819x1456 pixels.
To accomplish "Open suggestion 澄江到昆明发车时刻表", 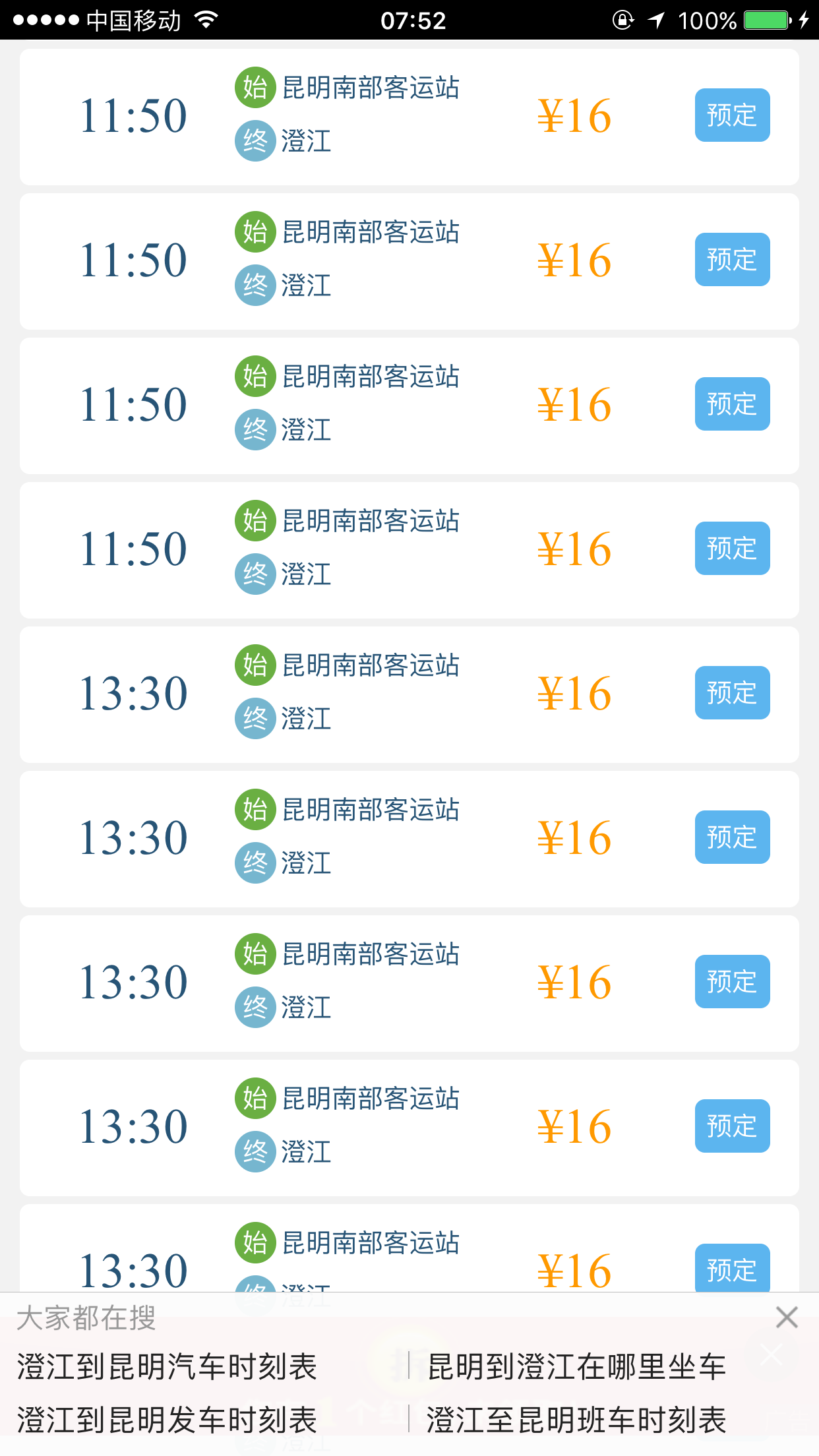I will [x=167, y=1420].
